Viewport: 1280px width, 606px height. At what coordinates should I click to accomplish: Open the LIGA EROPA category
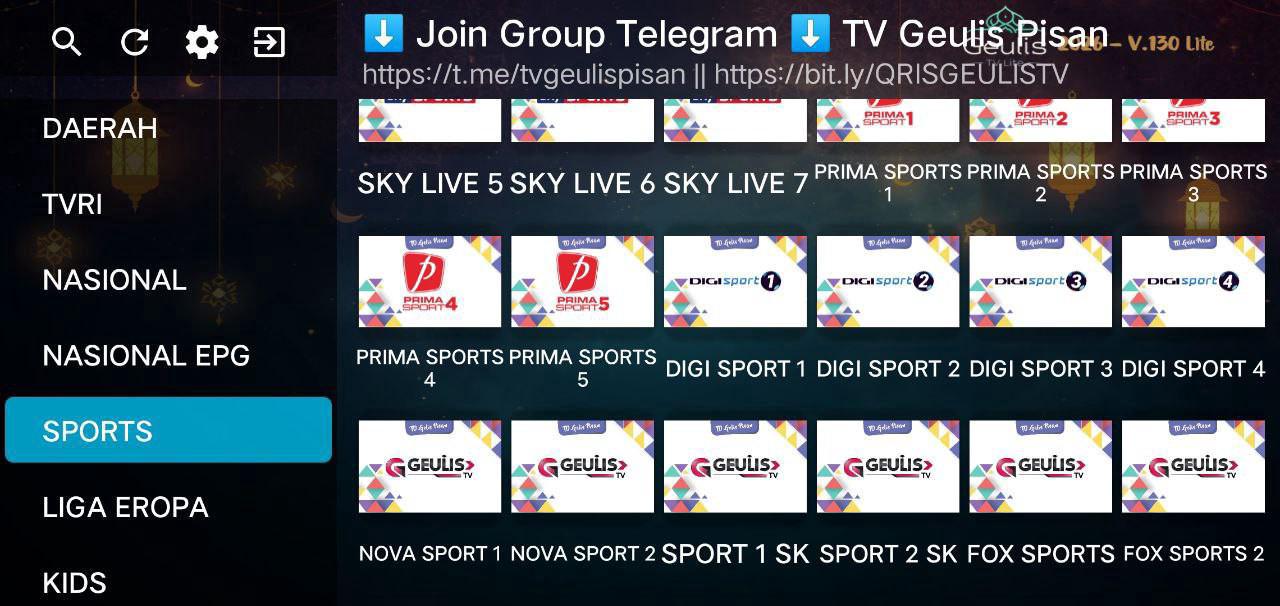click(125, 507)
